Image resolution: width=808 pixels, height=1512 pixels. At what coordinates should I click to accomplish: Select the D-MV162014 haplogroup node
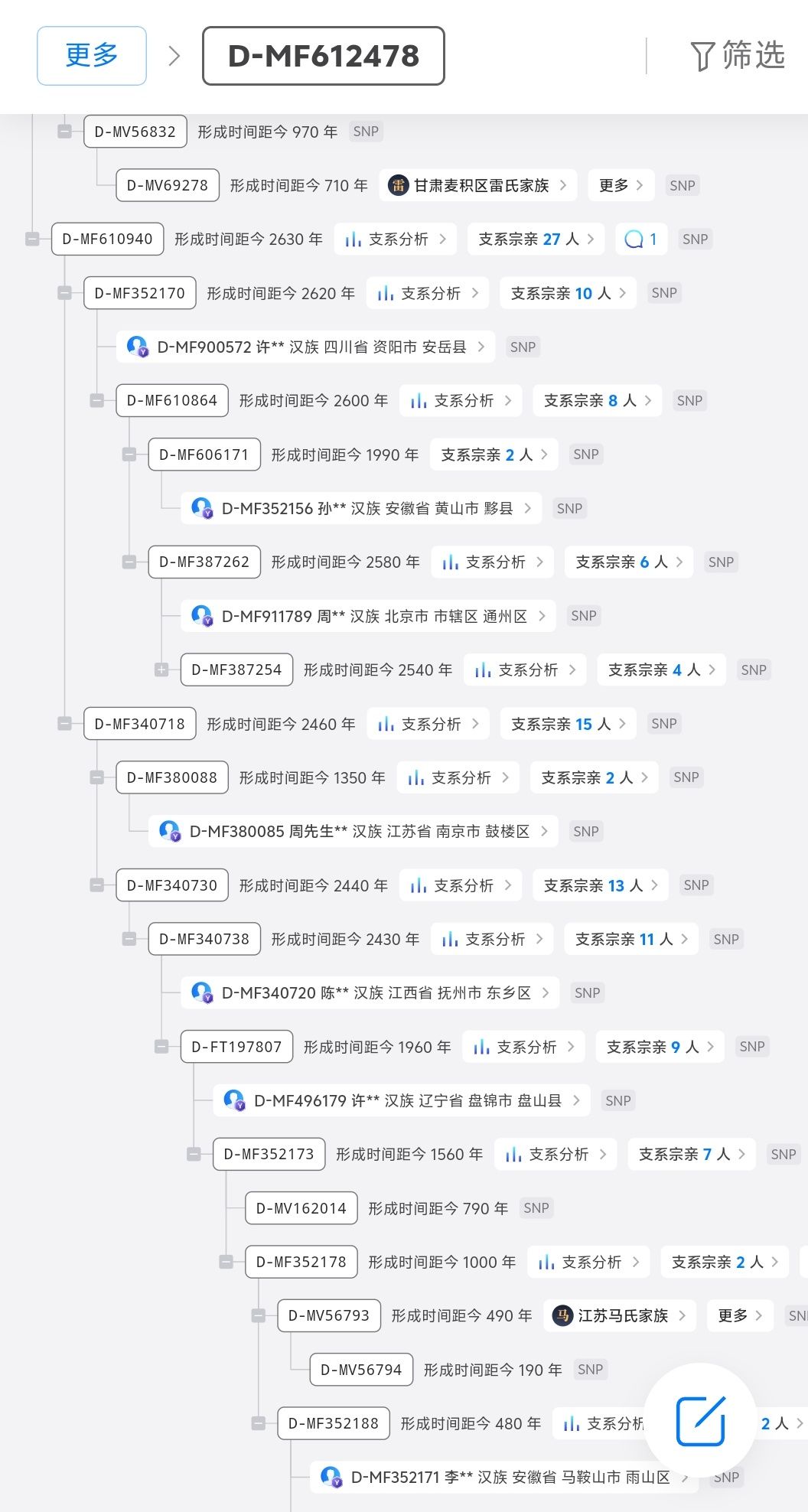301,1208
